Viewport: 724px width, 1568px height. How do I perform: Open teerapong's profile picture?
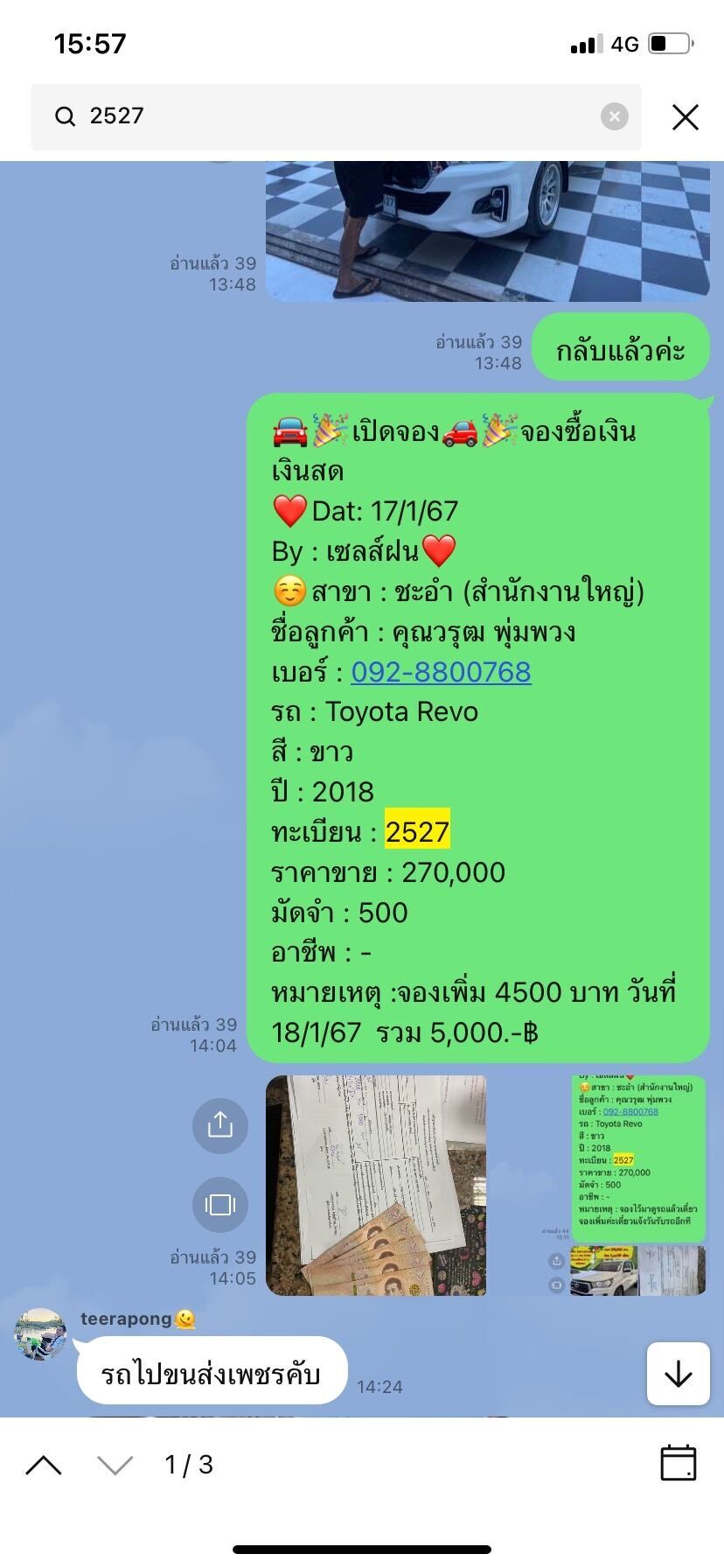[x=40, y=1334]
